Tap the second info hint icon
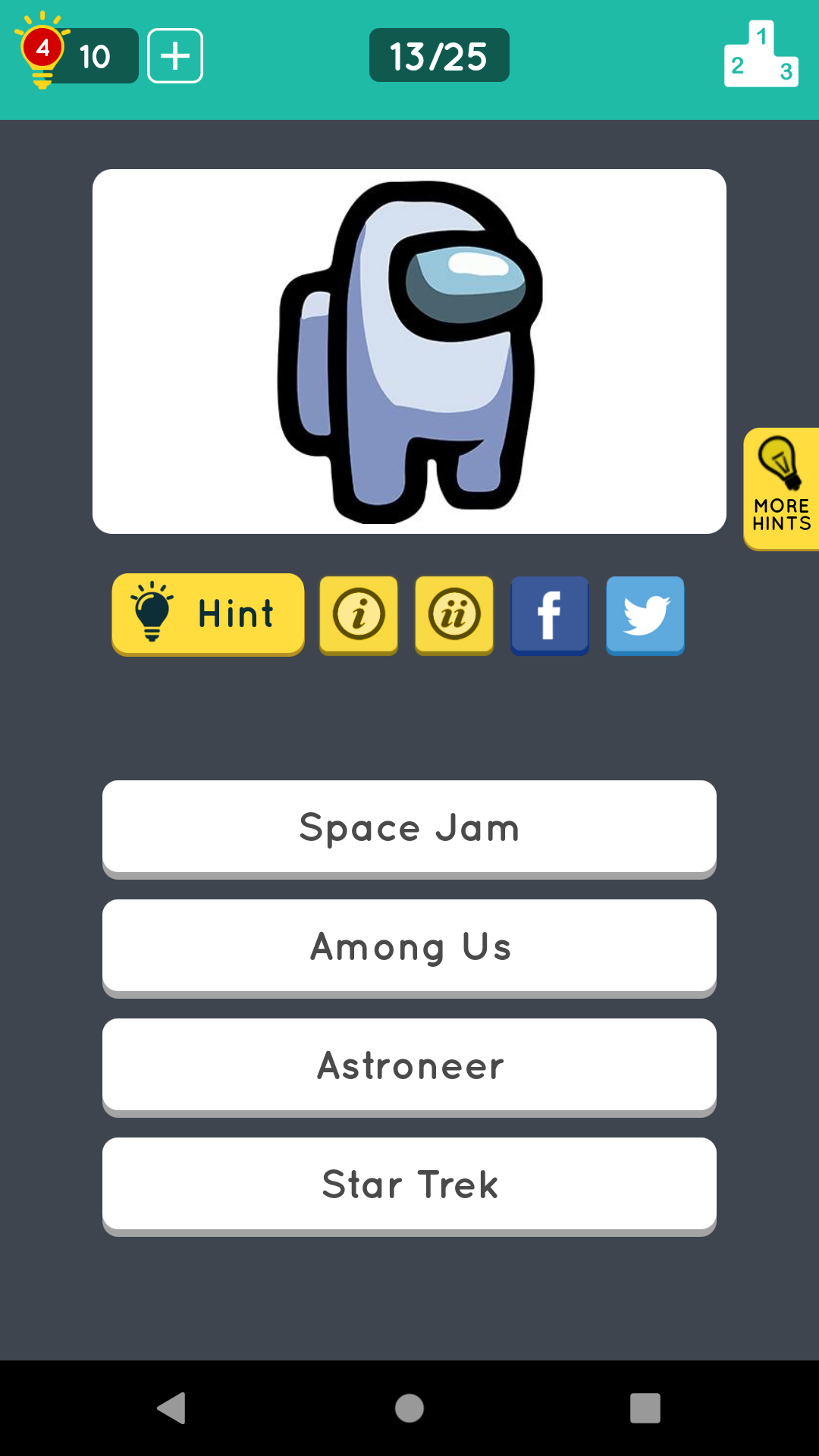 (454, 614)
